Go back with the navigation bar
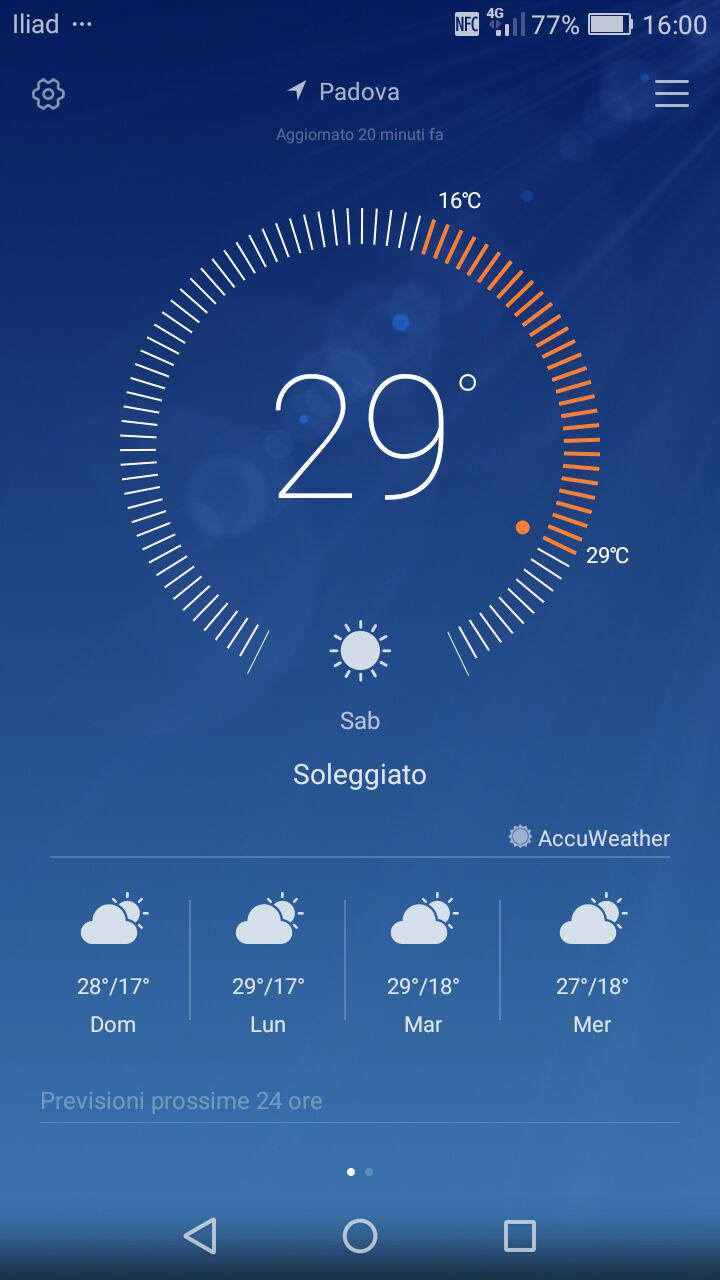Viewport: 720px width, 1280px height. (x=200, y=1236)
